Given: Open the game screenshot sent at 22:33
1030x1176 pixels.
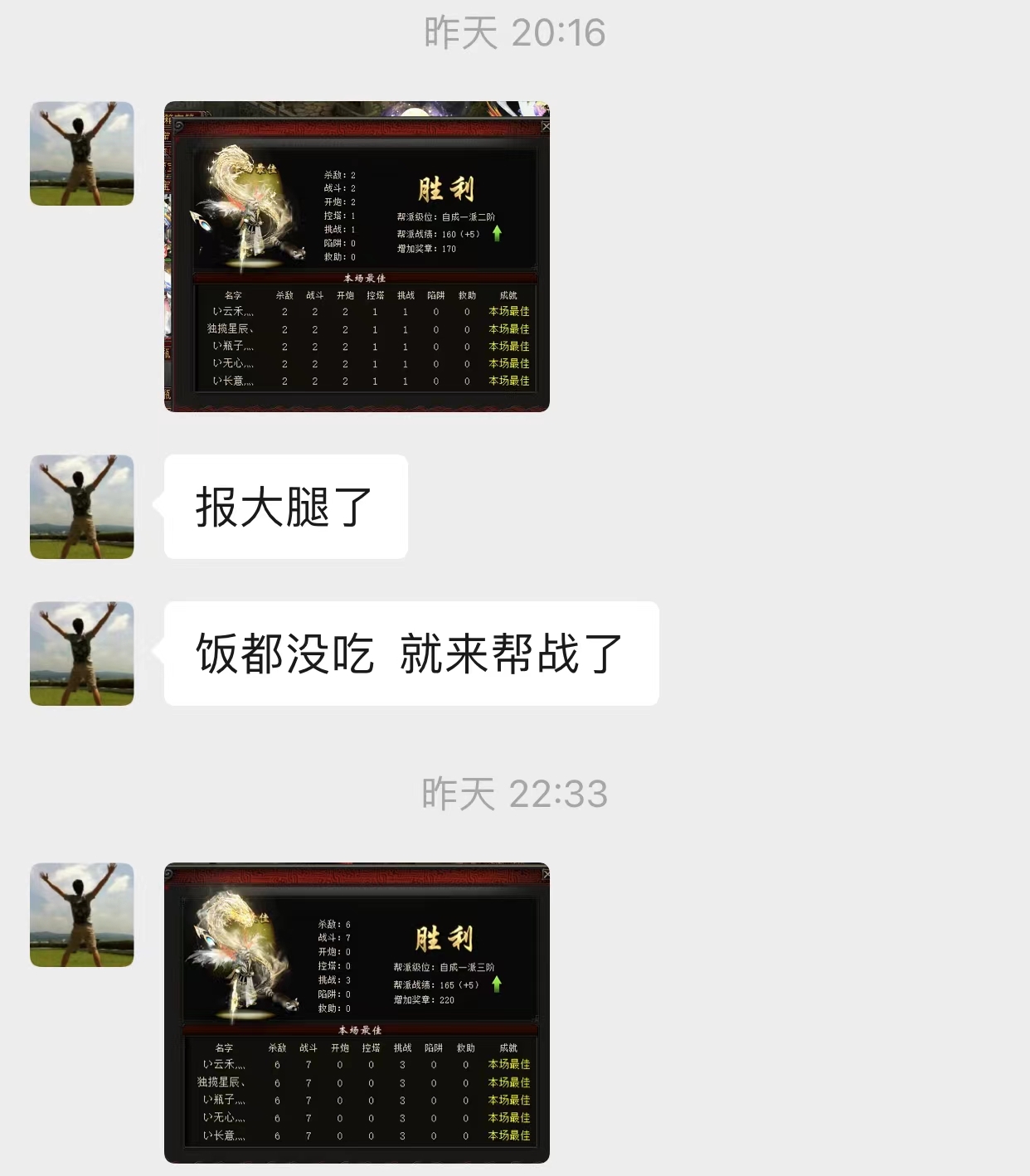Looking at the screenshot, I should tap(357, 1013).
